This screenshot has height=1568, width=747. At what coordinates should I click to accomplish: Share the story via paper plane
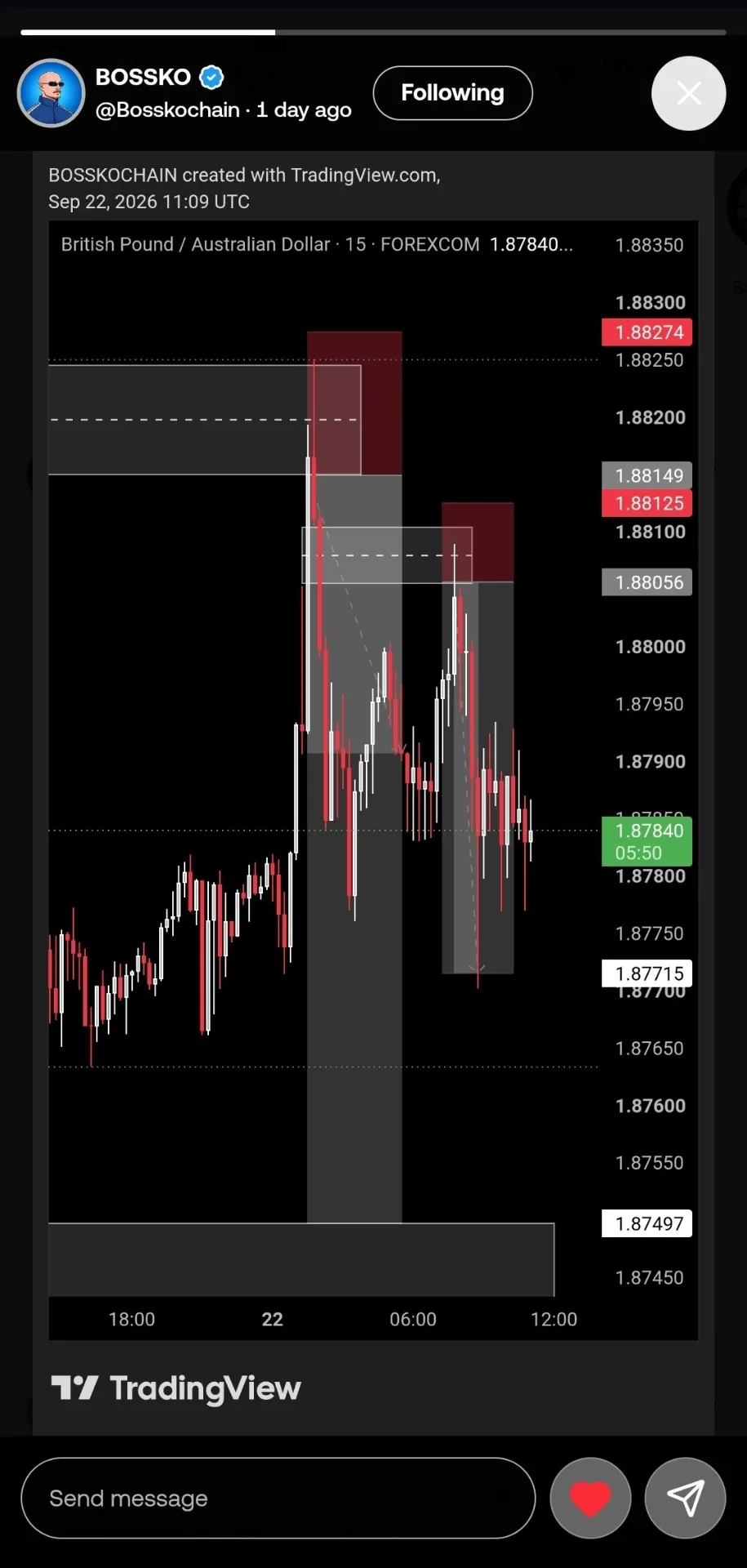(x=685, y=1498)
